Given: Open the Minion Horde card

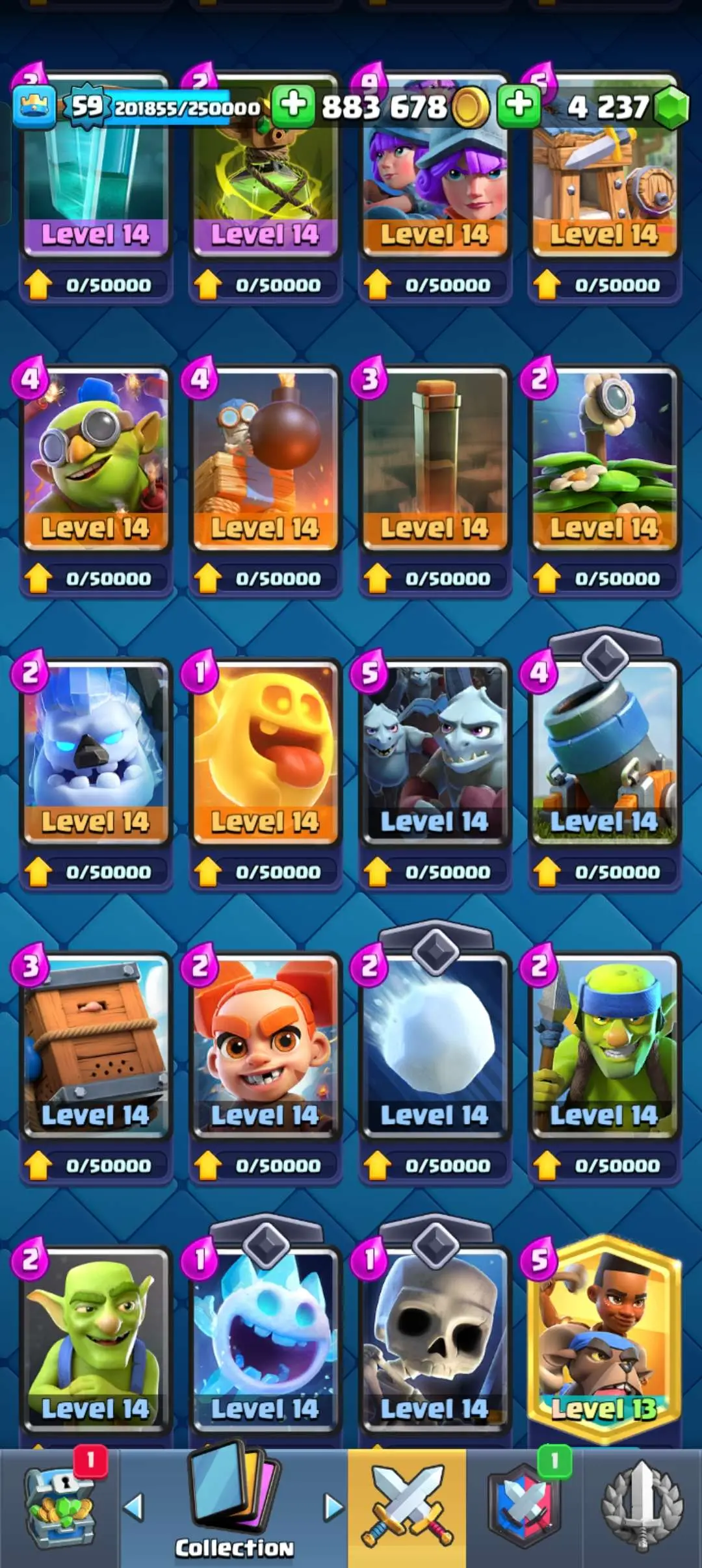Looking at the screenshot, I should (434, 754).
